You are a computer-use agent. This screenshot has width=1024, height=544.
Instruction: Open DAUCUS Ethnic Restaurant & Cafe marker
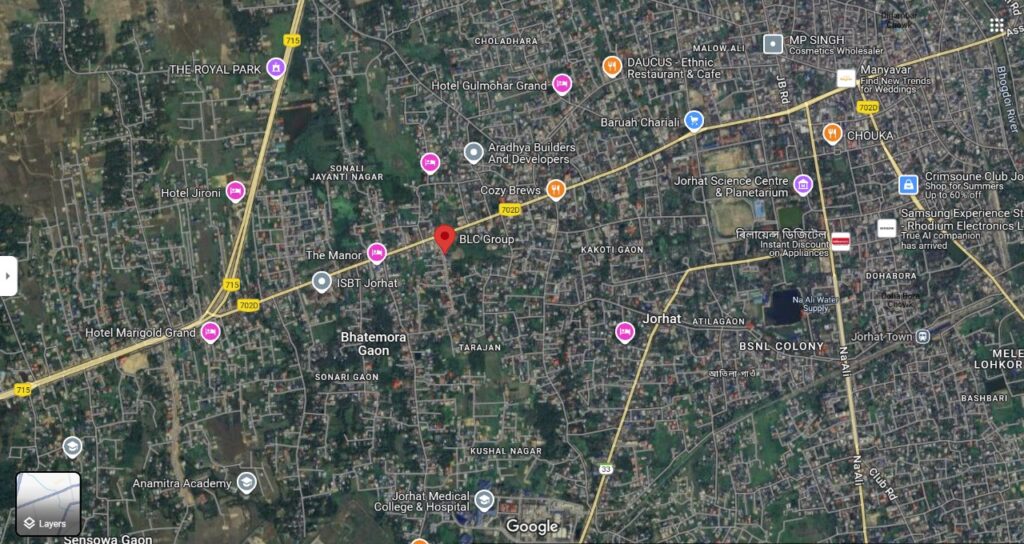click(612, 67)
